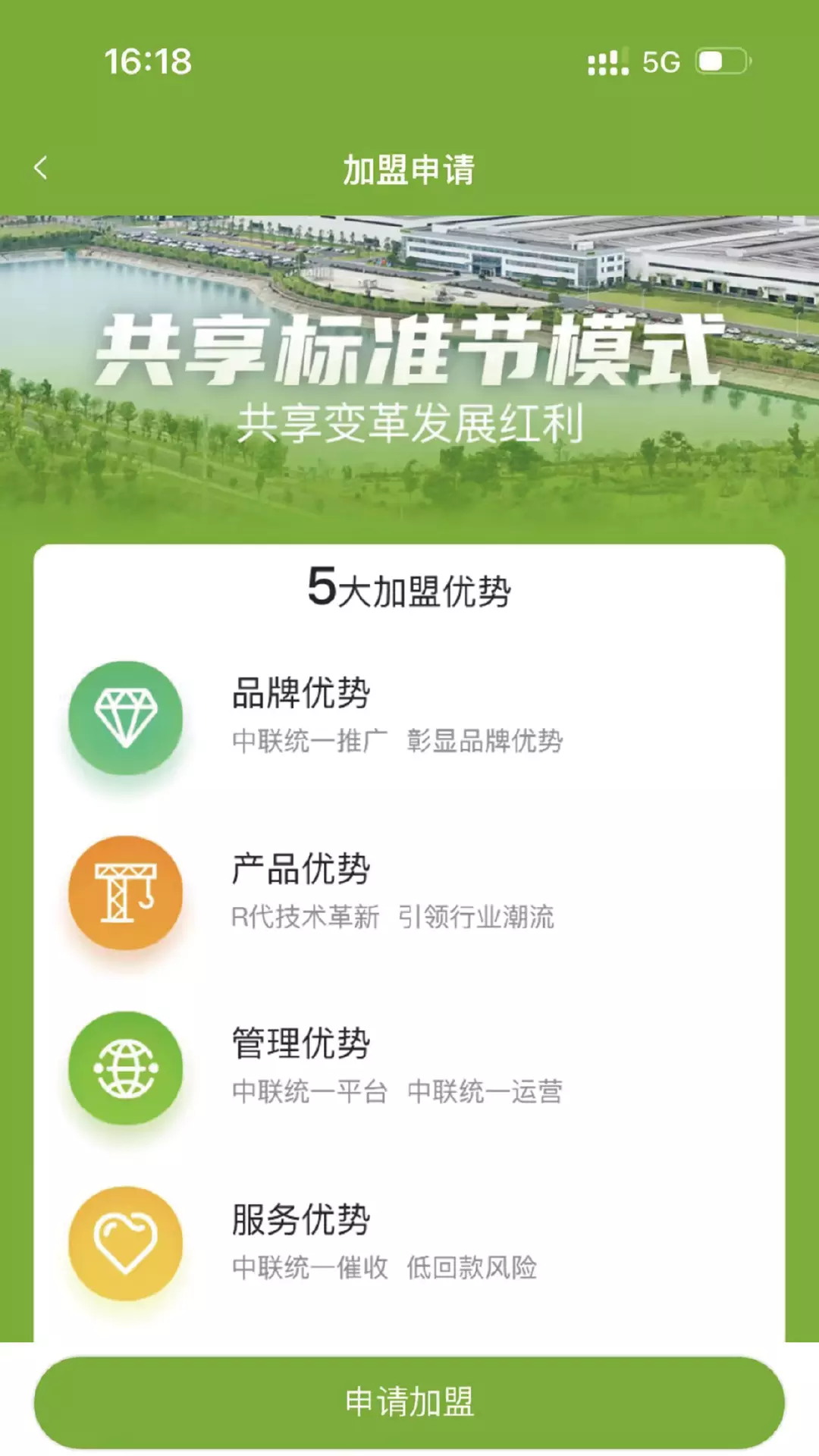Go back using the top-left arrow
This screenshot has height=1456, width=819.
point(41,168)
